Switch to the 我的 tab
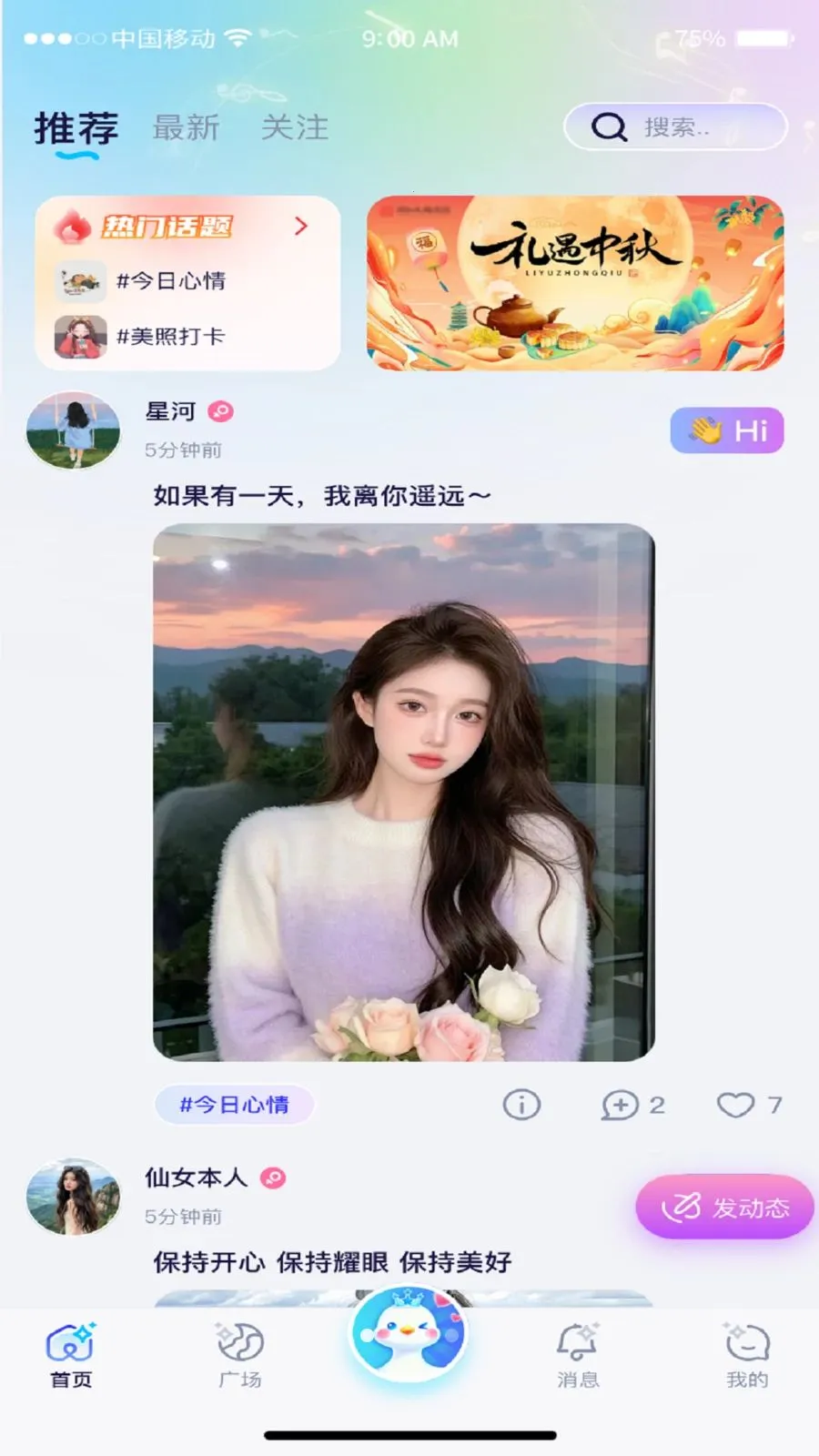Viewport: 819px width, 1456px height. tap(747, 1355)
